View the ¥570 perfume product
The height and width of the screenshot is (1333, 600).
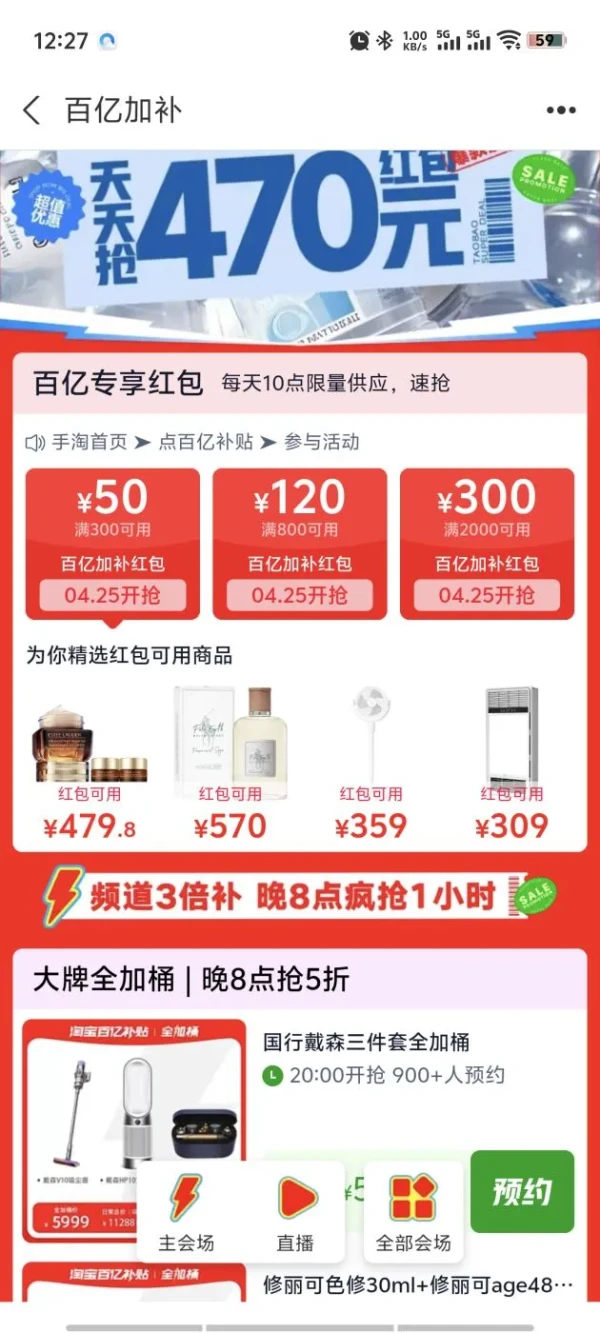click(x=230, y=760)
